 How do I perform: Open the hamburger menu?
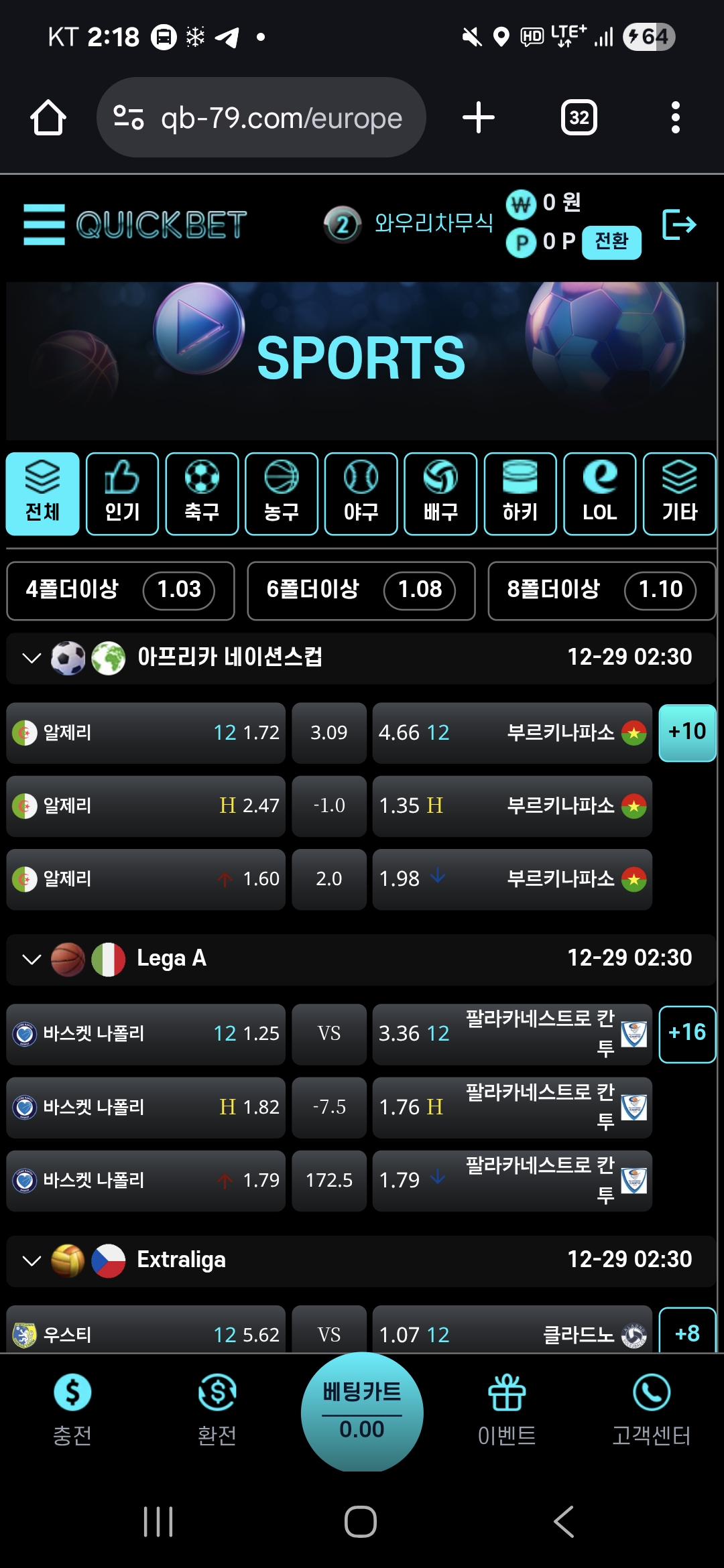coord(44,224)
